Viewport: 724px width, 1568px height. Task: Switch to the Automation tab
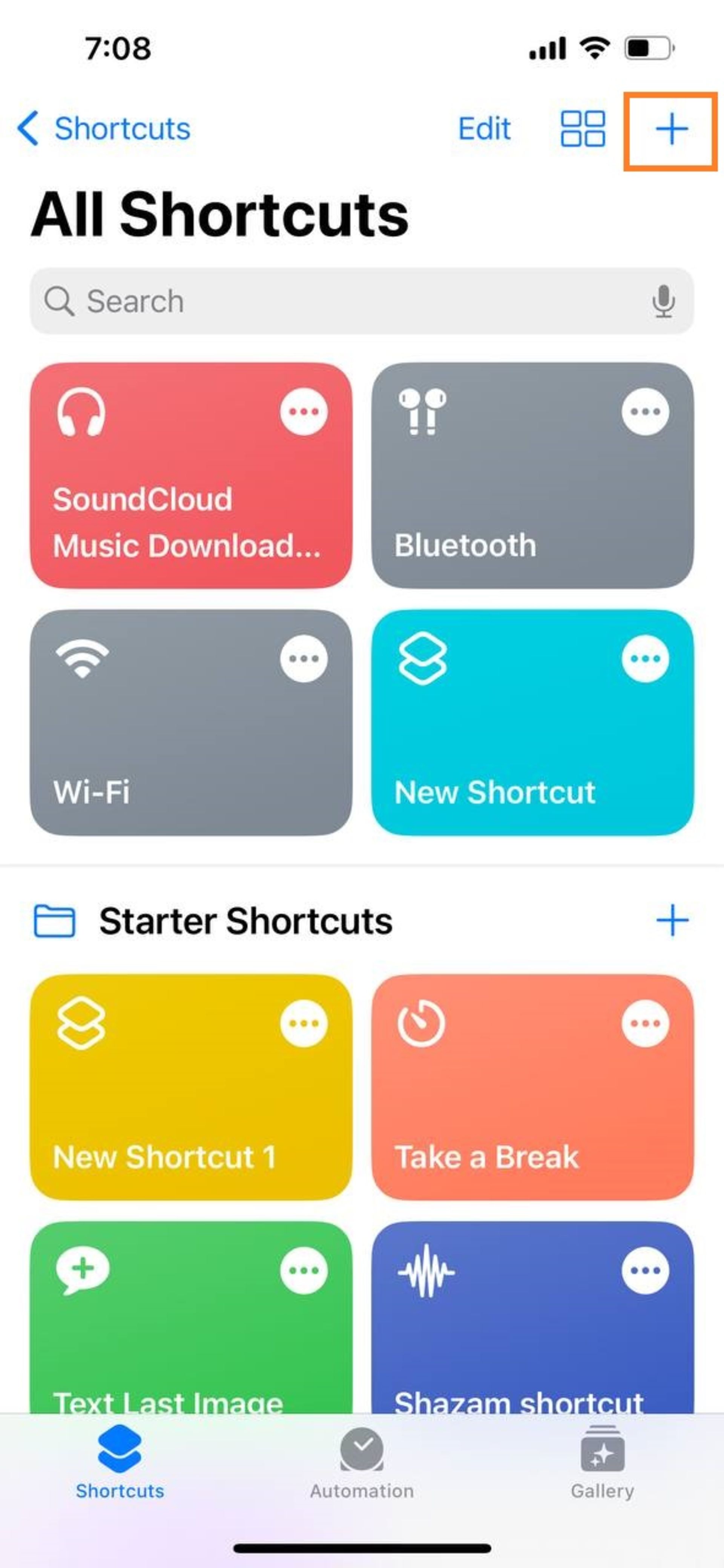[x=362, y=1463]
